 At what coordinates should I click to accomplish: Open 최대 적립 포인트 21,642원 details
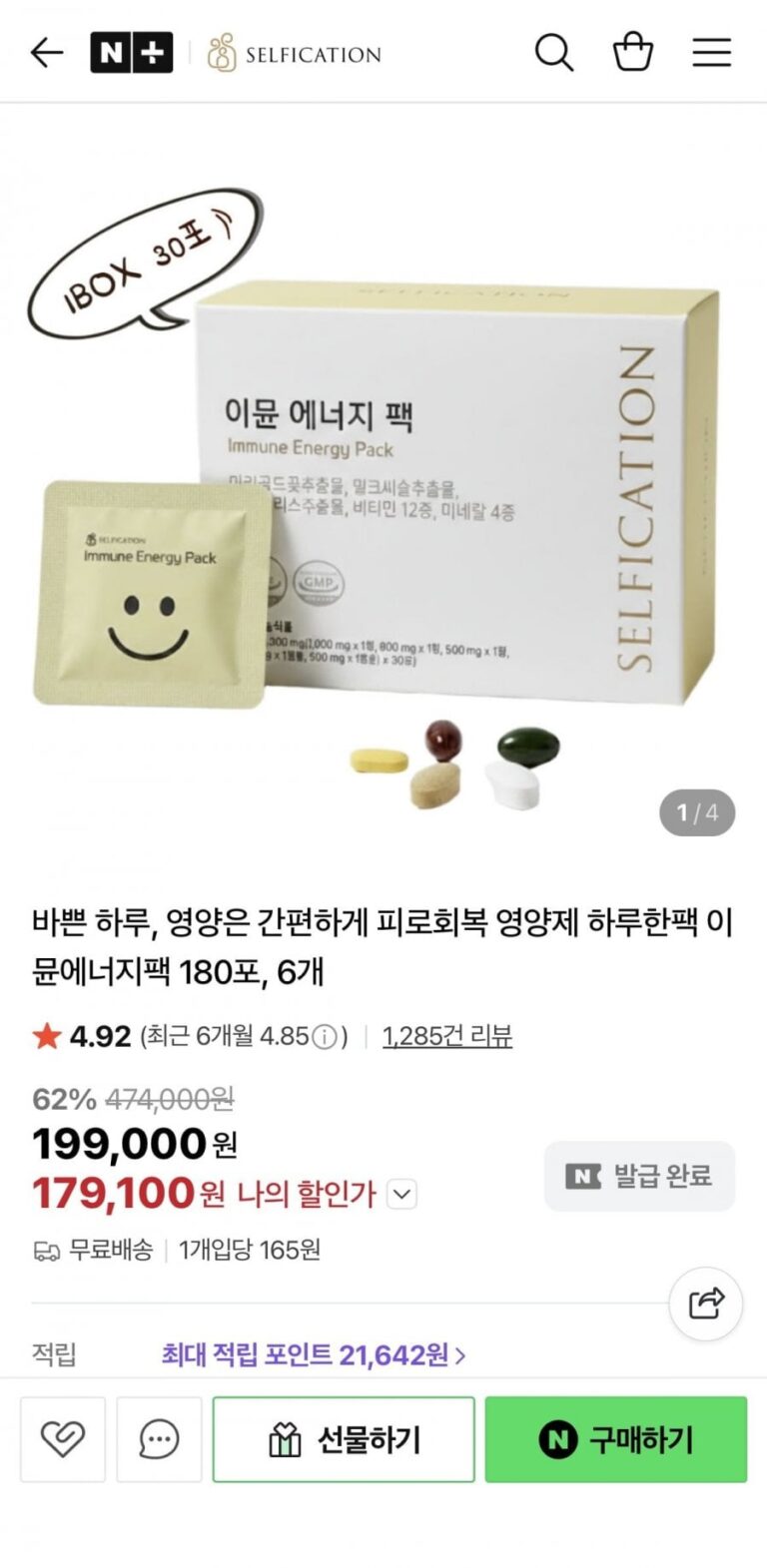tap(314, 1354)
